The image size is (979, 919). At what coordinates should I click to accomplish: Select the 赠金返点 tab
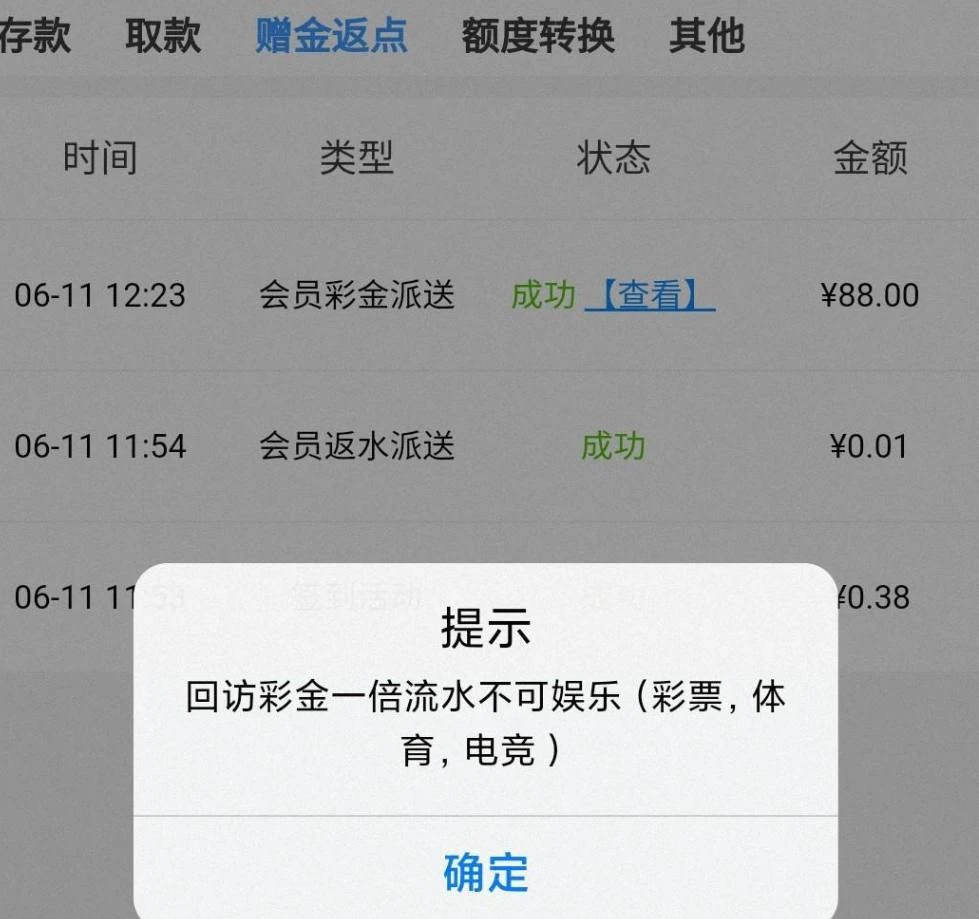pos(331,36)
